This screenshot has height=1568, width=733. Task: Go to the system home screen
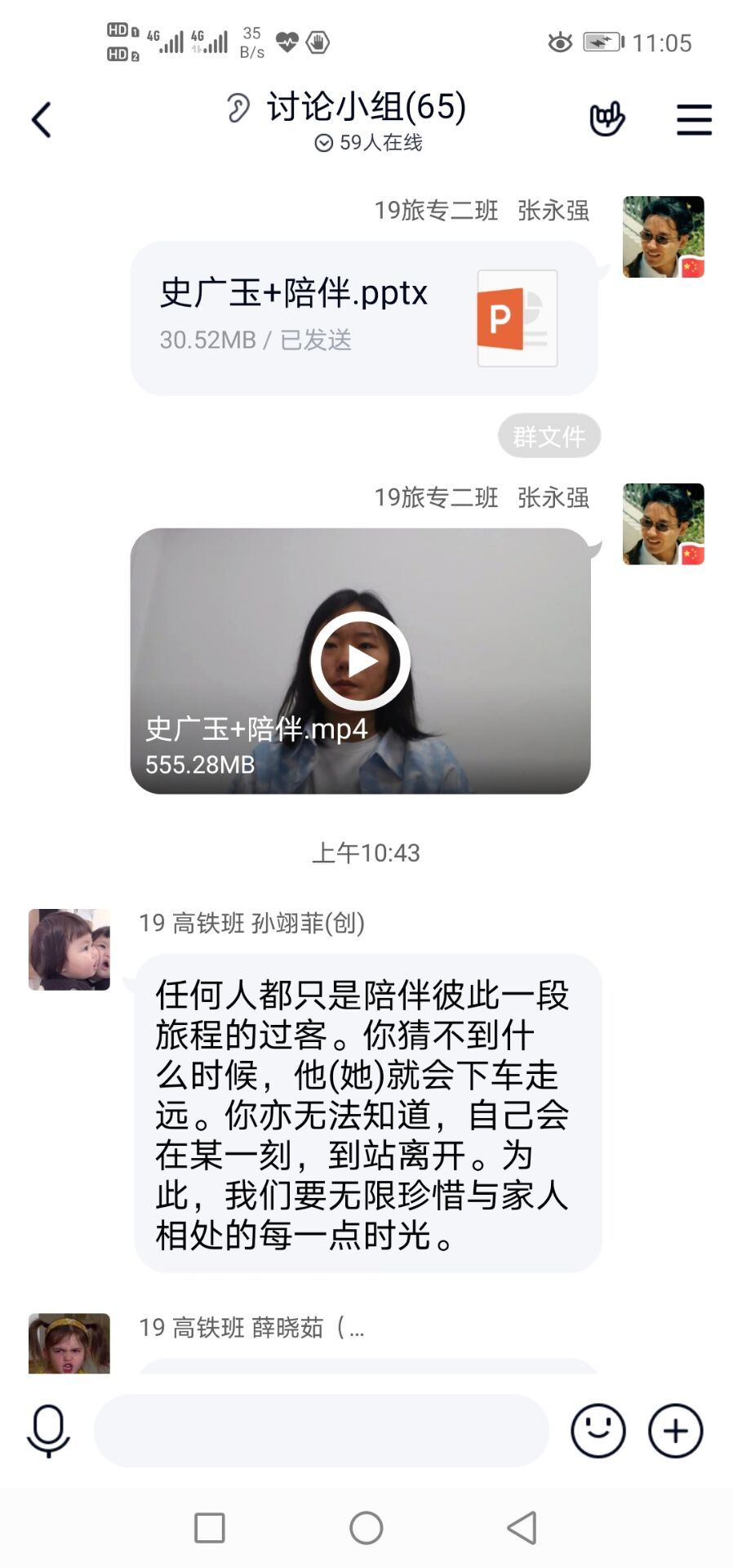click(x=366, y=1527)
